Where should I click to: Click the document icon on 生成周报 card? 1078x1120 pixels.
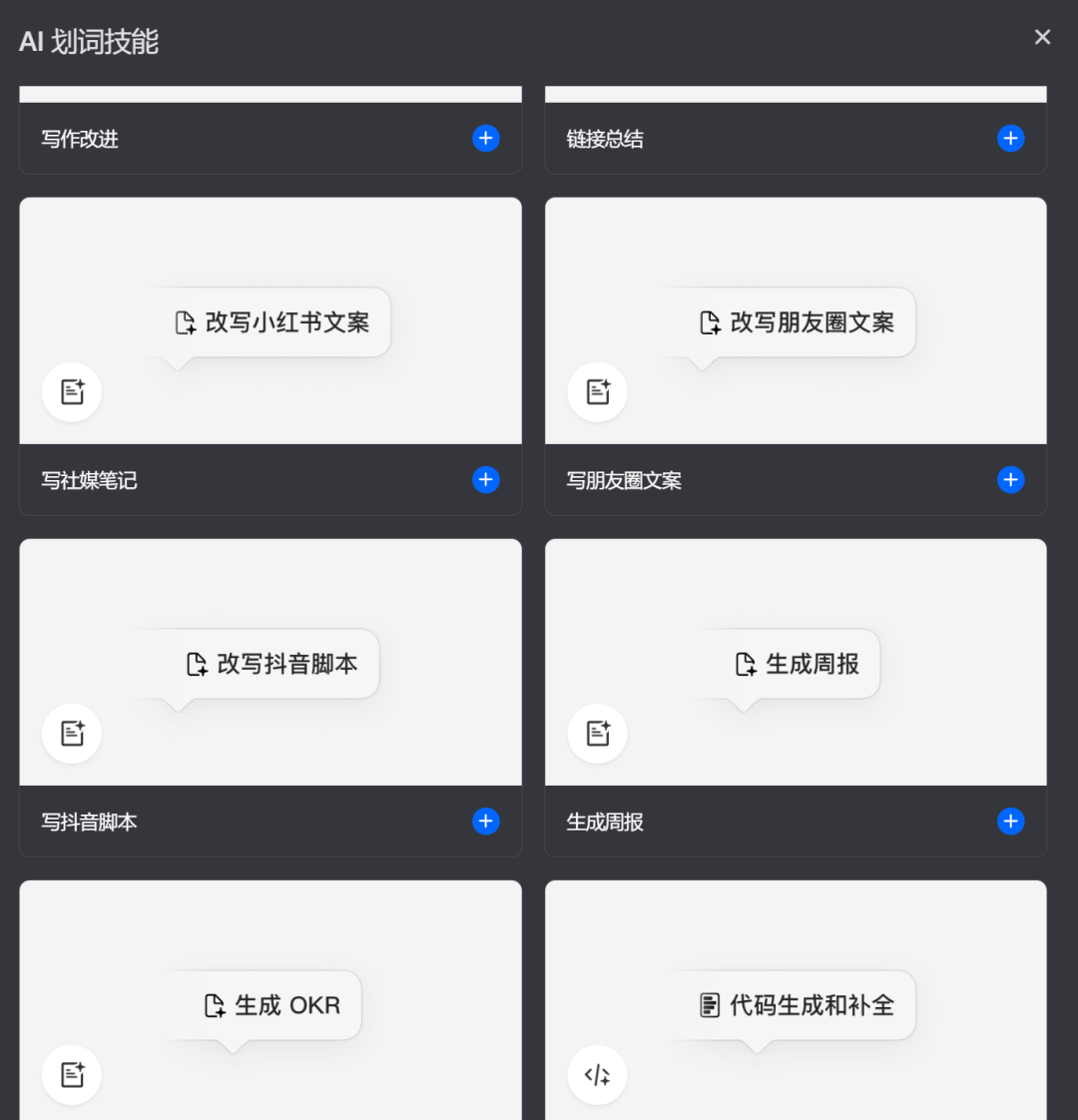coord(596,733)
